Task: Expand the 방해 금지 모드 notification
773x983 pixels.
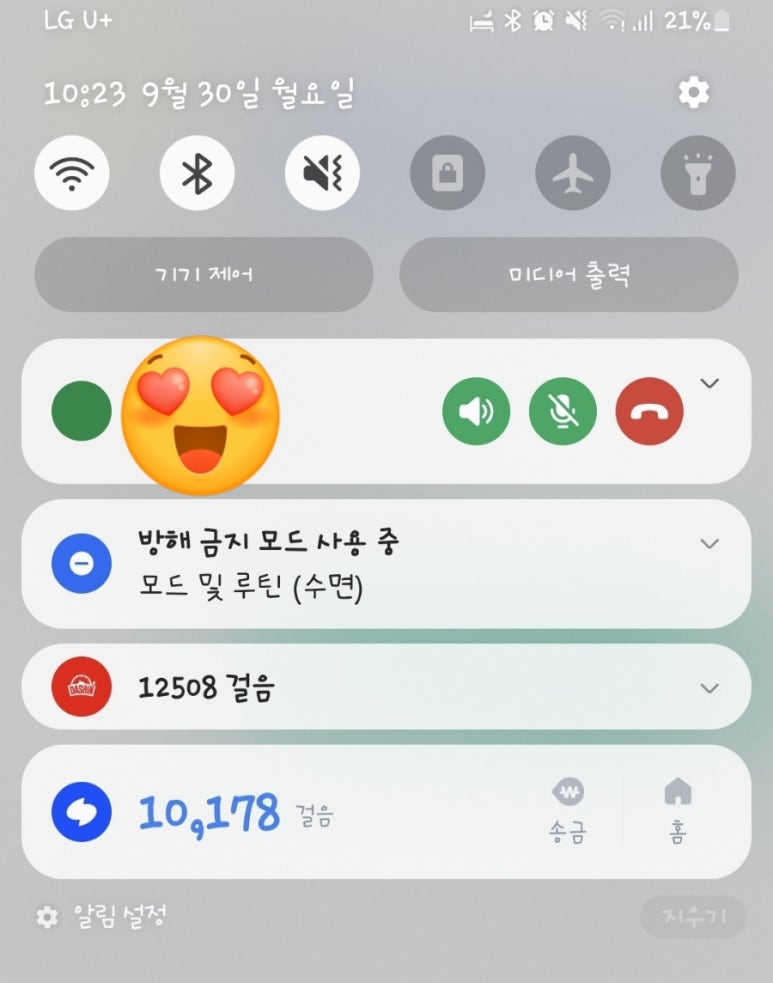Action: click(x=710, y=544)
